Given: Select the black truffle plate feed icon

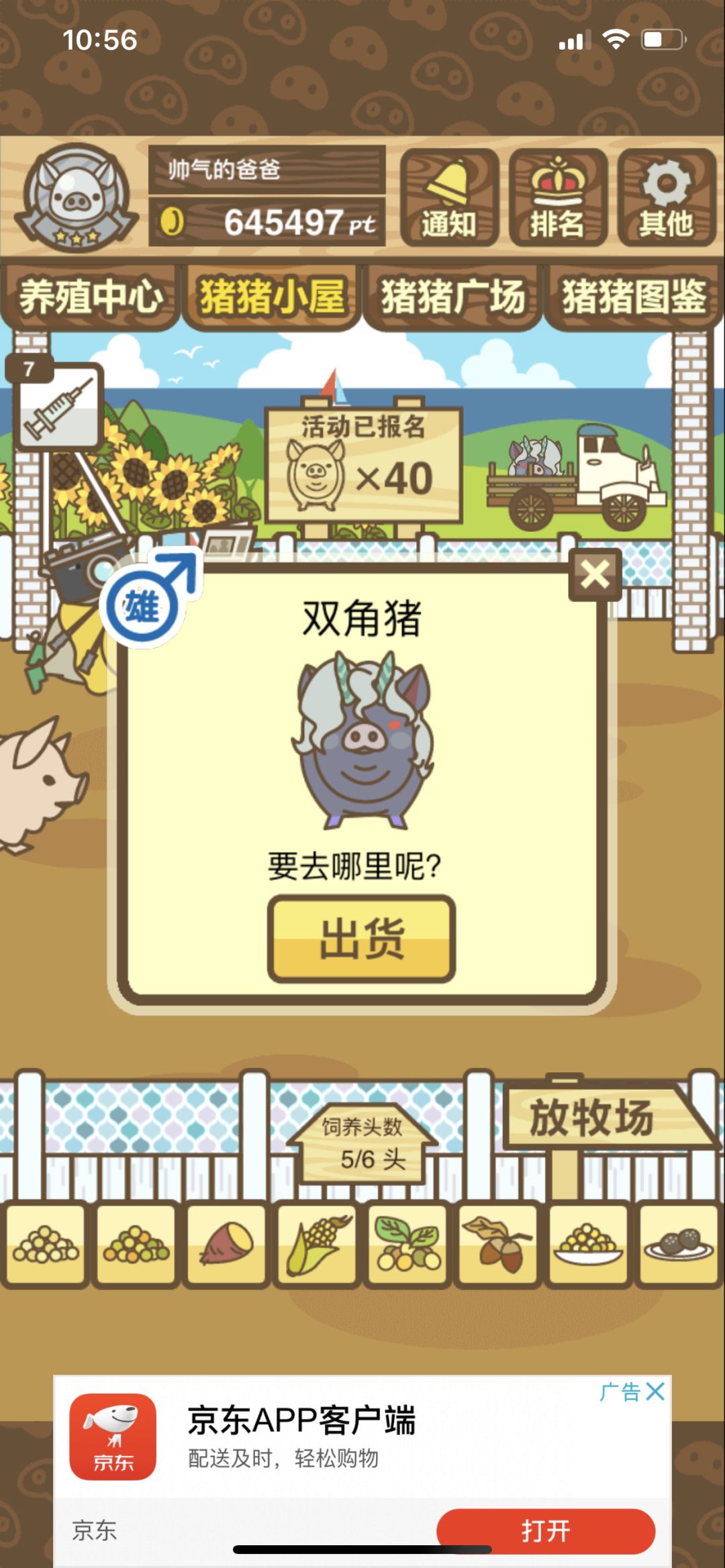Looking at the screenshot, I should pyautogui.click(x=678, y=1245).
